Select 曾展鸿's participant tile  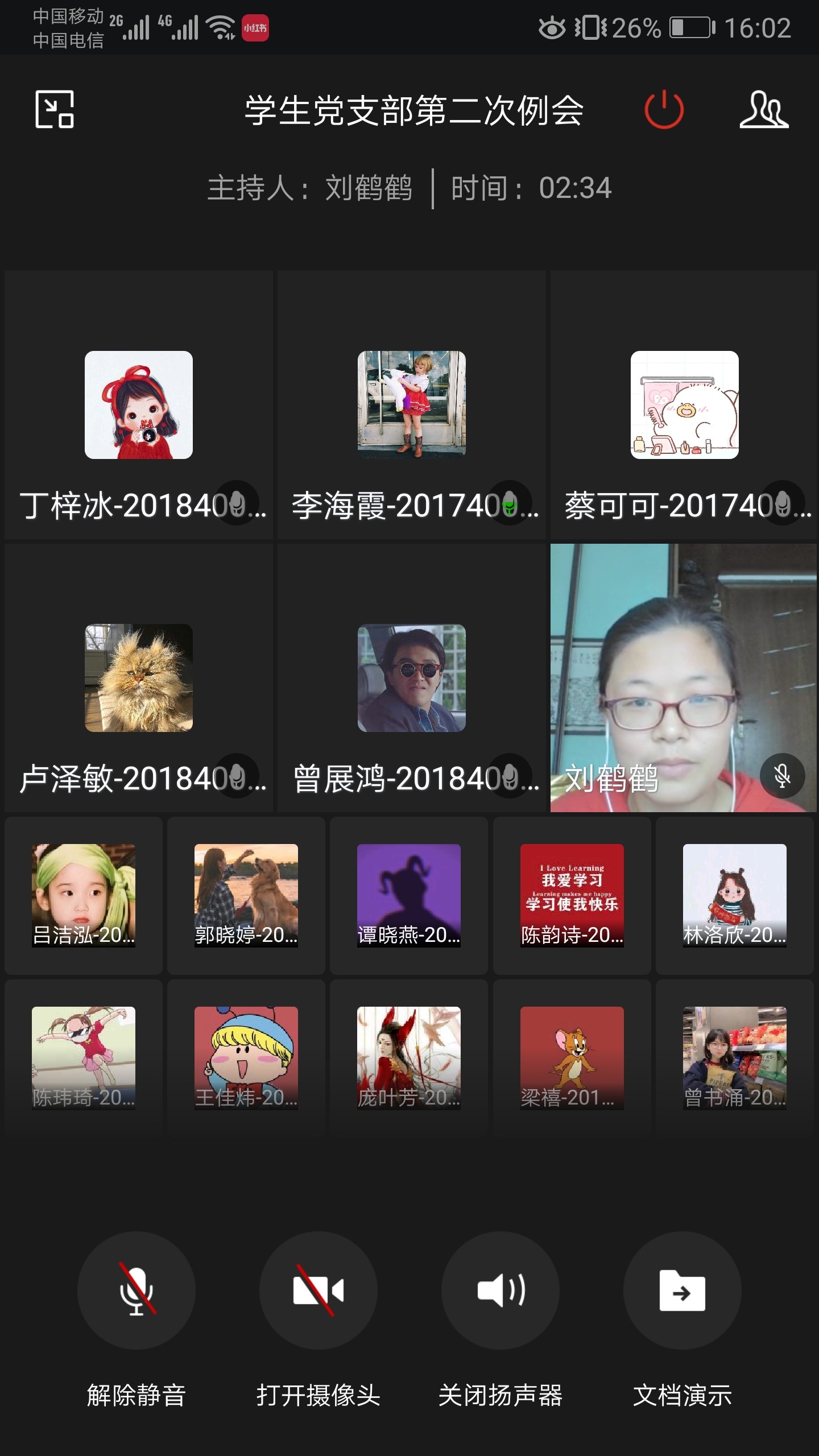412,678
